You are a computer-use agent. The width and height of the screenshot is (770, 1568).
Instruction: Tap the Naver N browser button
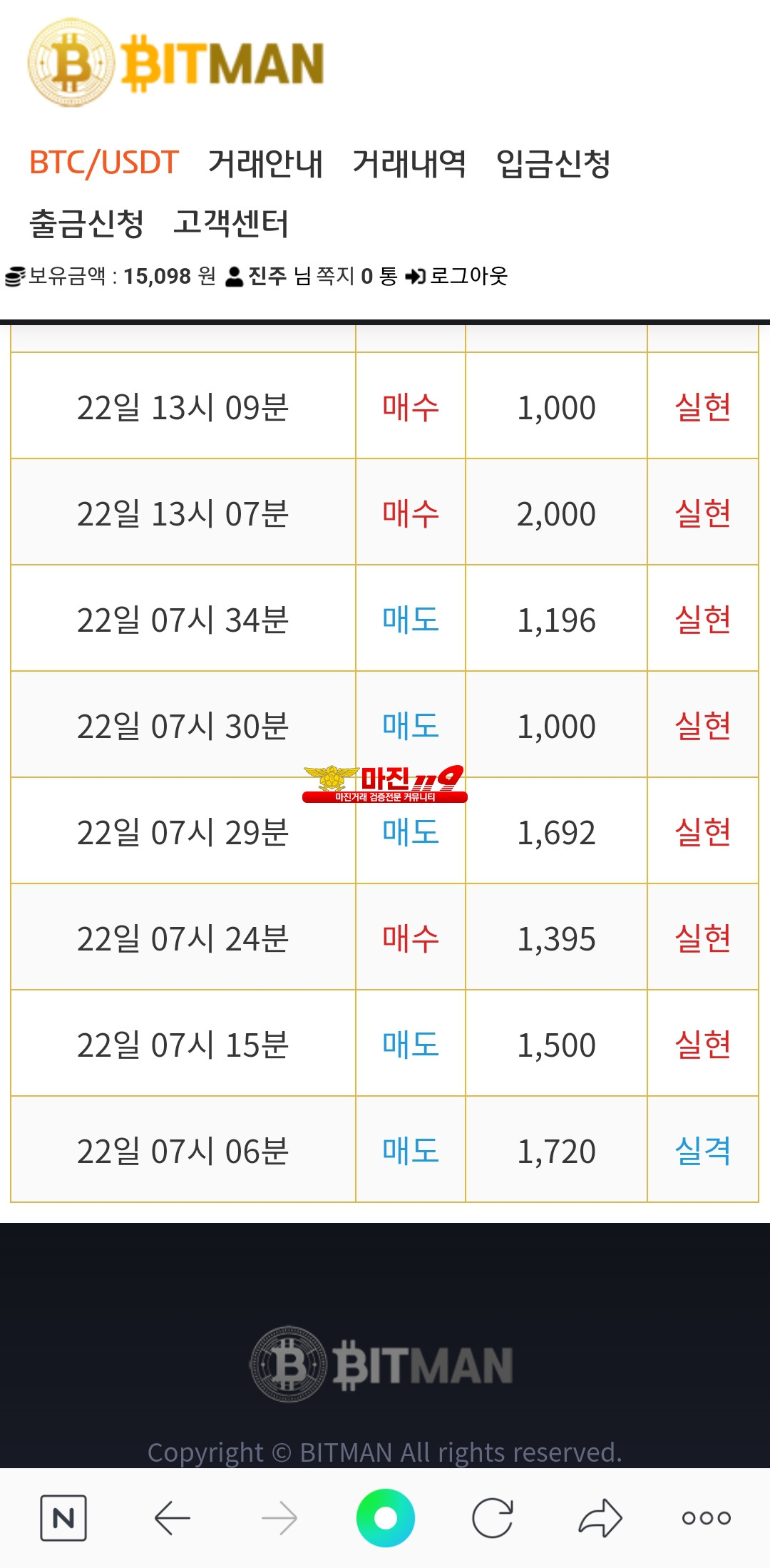[x=63, y=1518]
